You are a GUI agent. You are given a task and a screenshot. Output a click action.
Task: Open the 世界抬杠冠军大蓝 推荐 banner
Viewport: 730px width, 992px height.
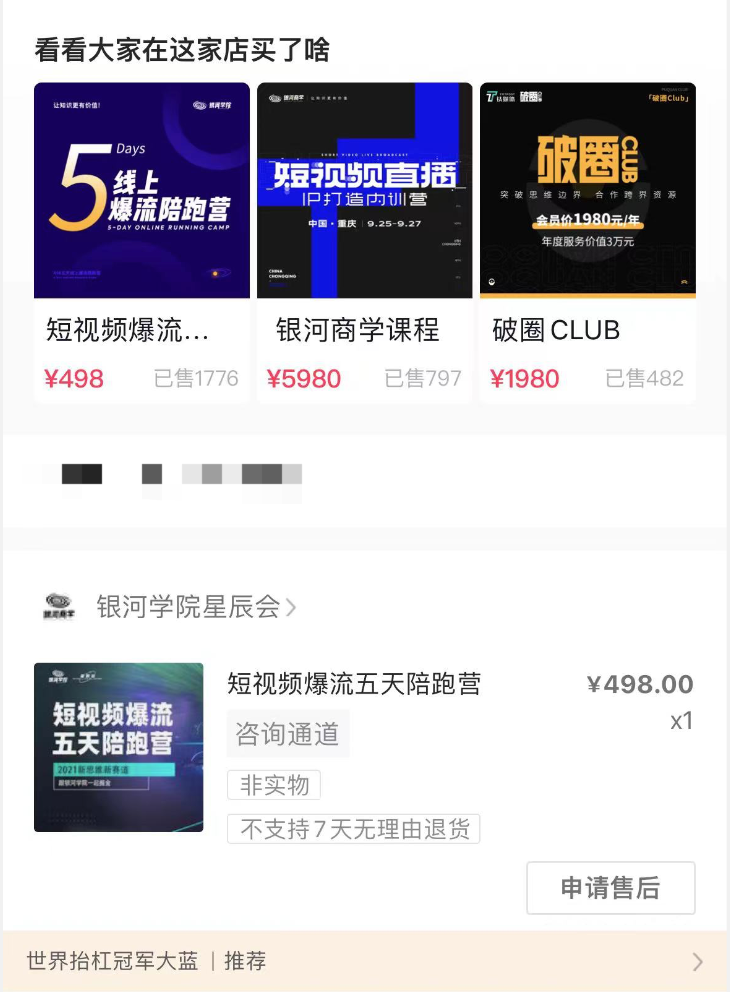click(364, 961)
